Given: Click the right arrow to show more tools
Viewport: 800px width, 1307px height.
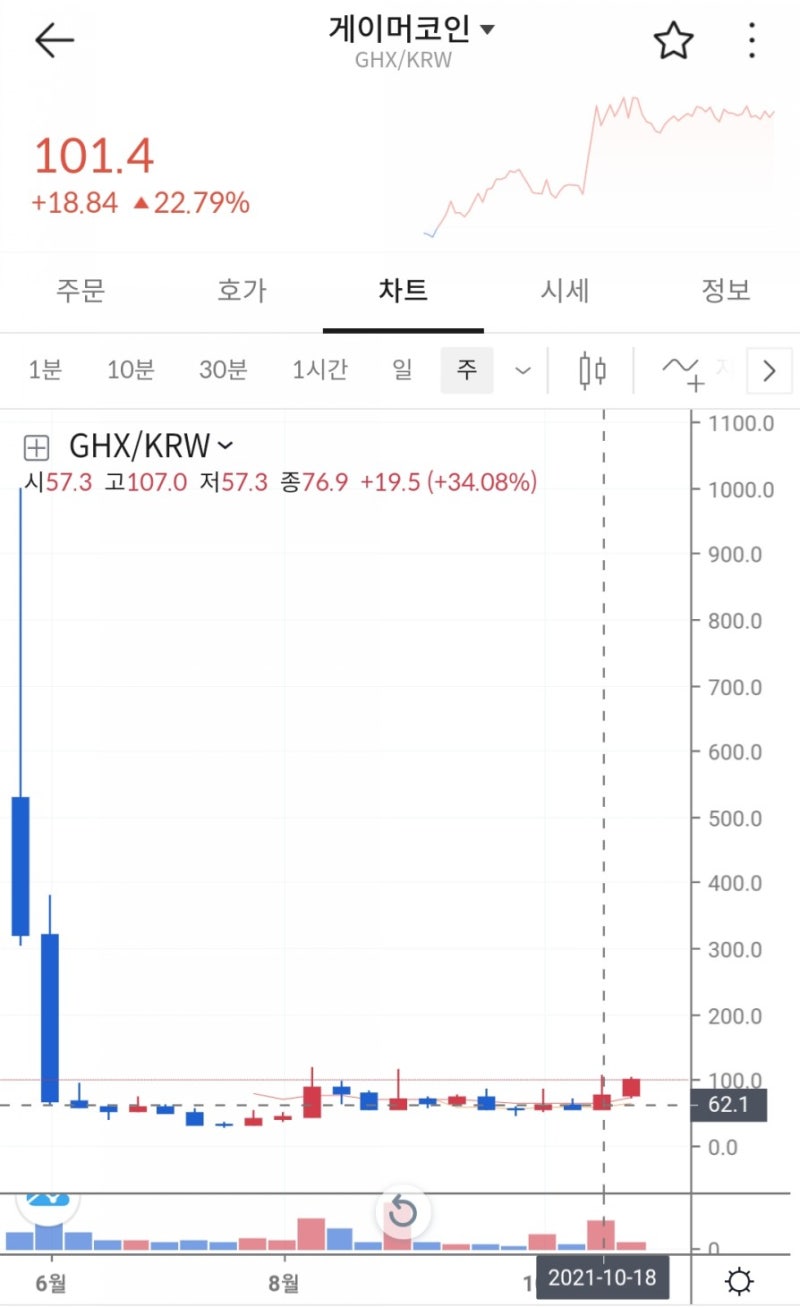Looking at the screenshot, I should pos(770,369).
